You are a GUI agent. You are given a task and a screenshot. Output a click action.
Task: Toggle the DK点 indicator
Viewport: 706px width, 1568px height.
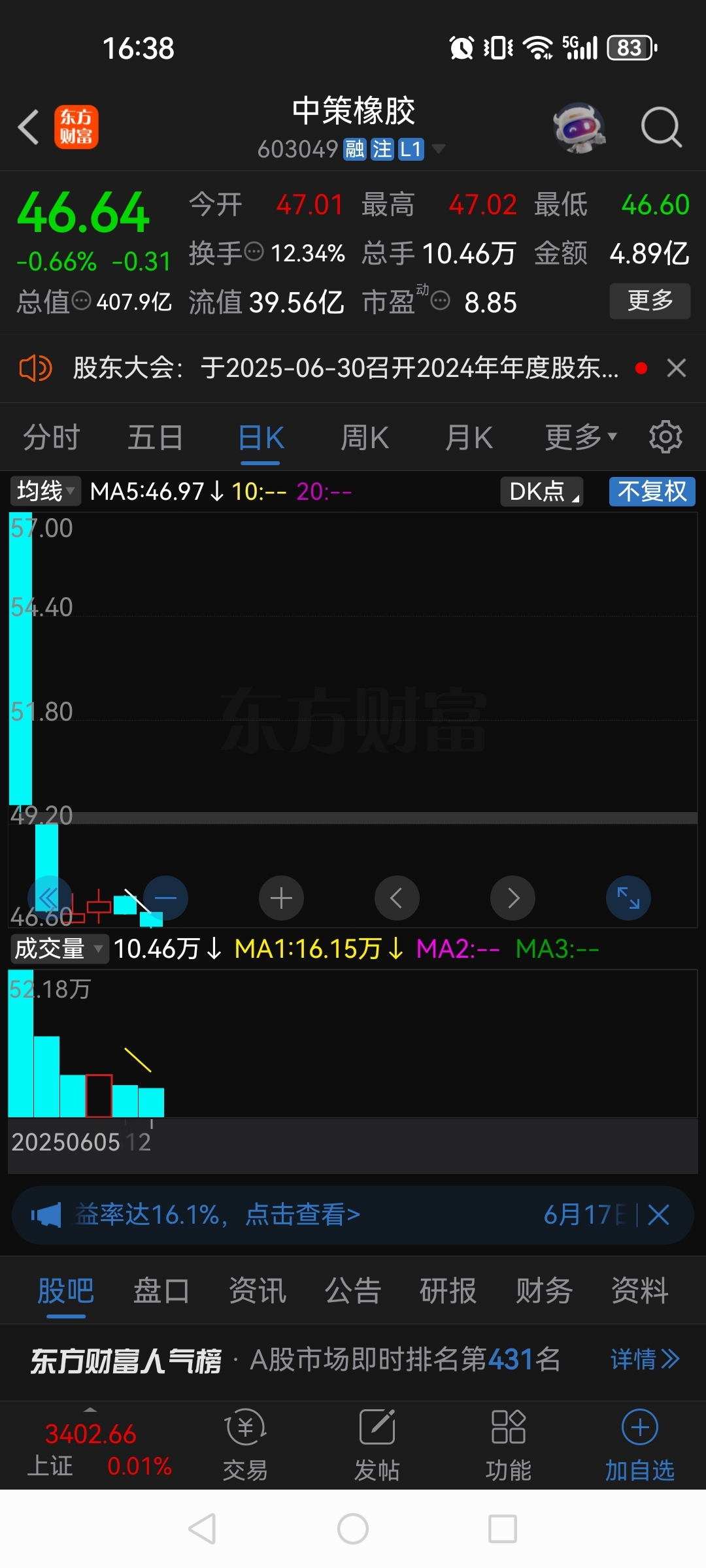tap(541, 492)
